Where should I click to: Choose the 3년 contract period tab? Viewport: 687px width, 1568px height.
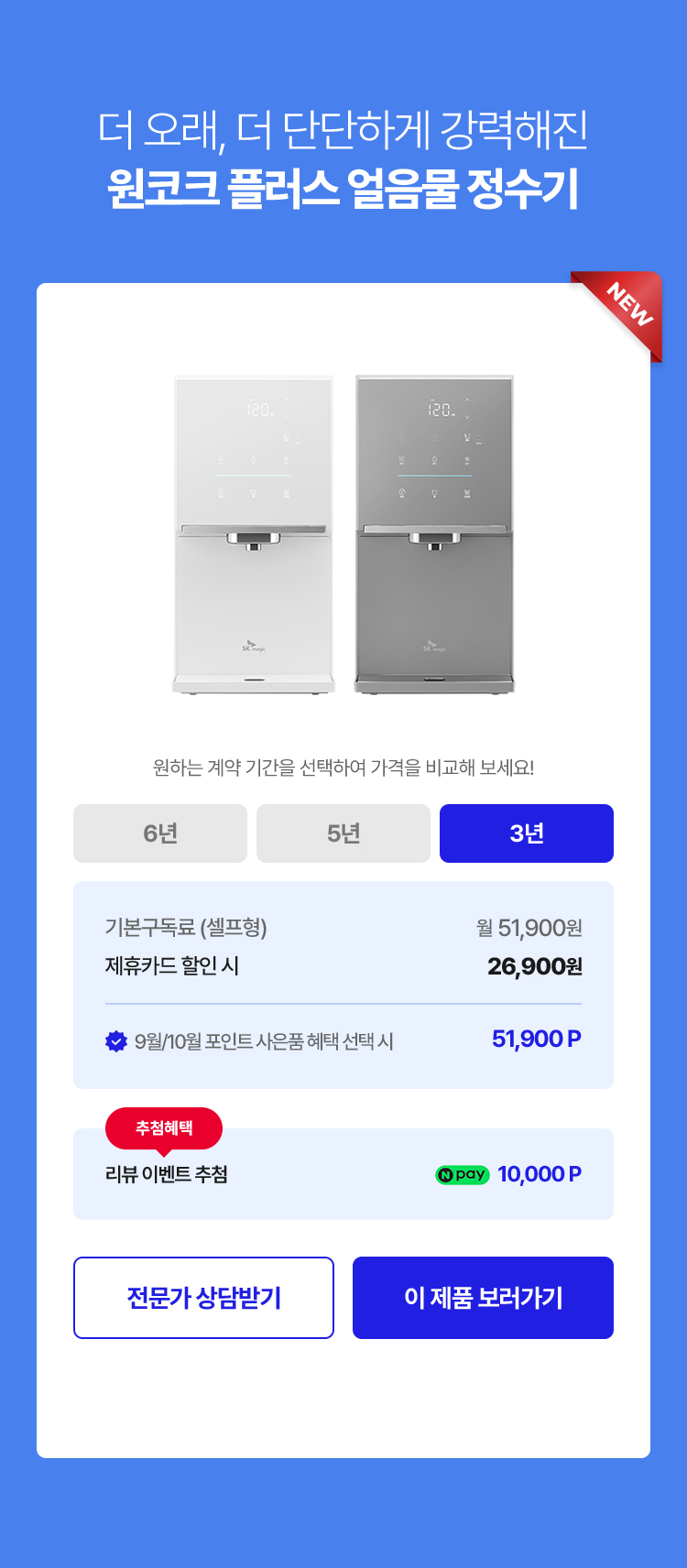(527, 833)
